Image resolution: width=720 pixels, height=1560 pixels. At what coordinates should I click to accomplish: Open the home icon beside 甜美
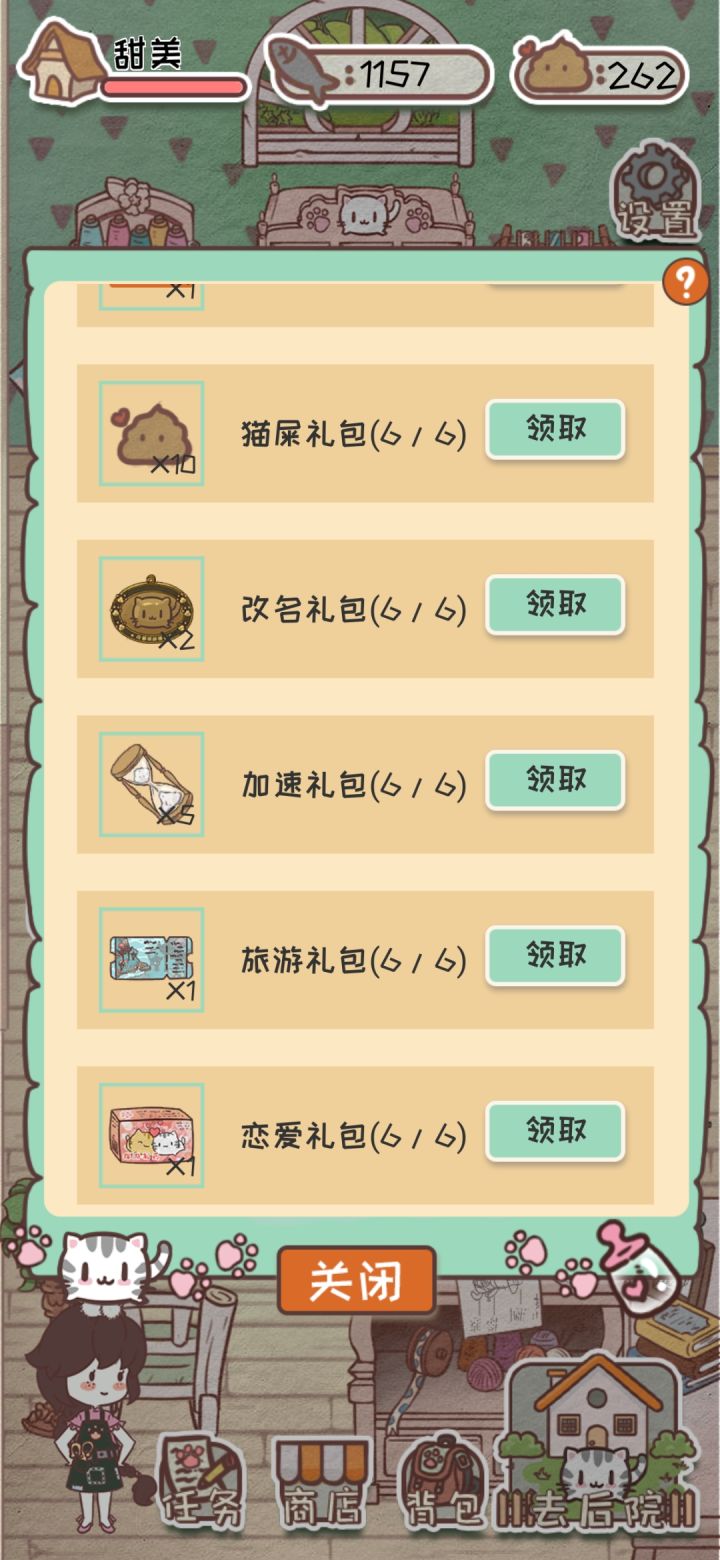[x=57, y=63]
